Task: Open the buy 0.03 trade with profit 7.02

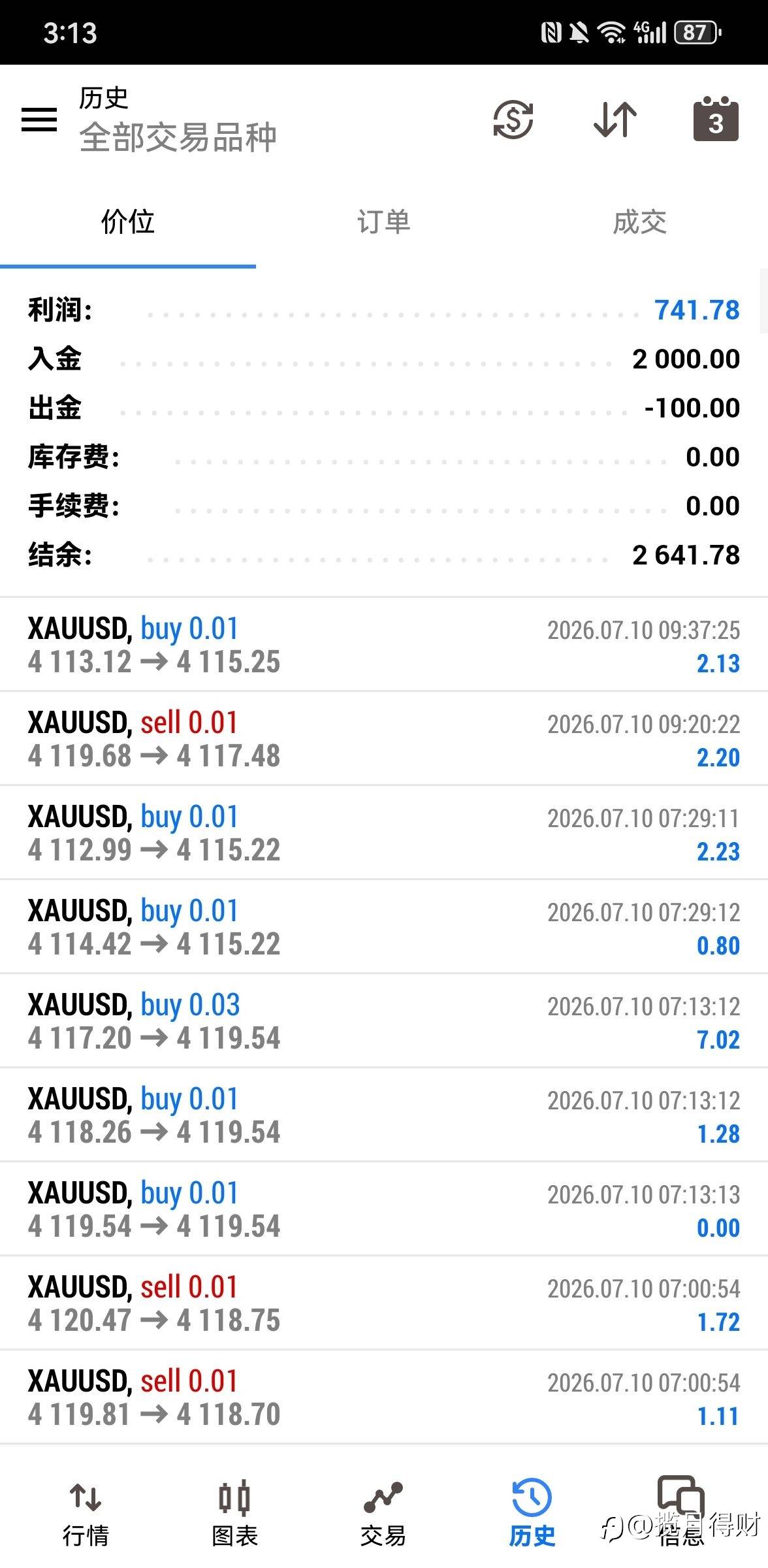Action: (384, 1021)
